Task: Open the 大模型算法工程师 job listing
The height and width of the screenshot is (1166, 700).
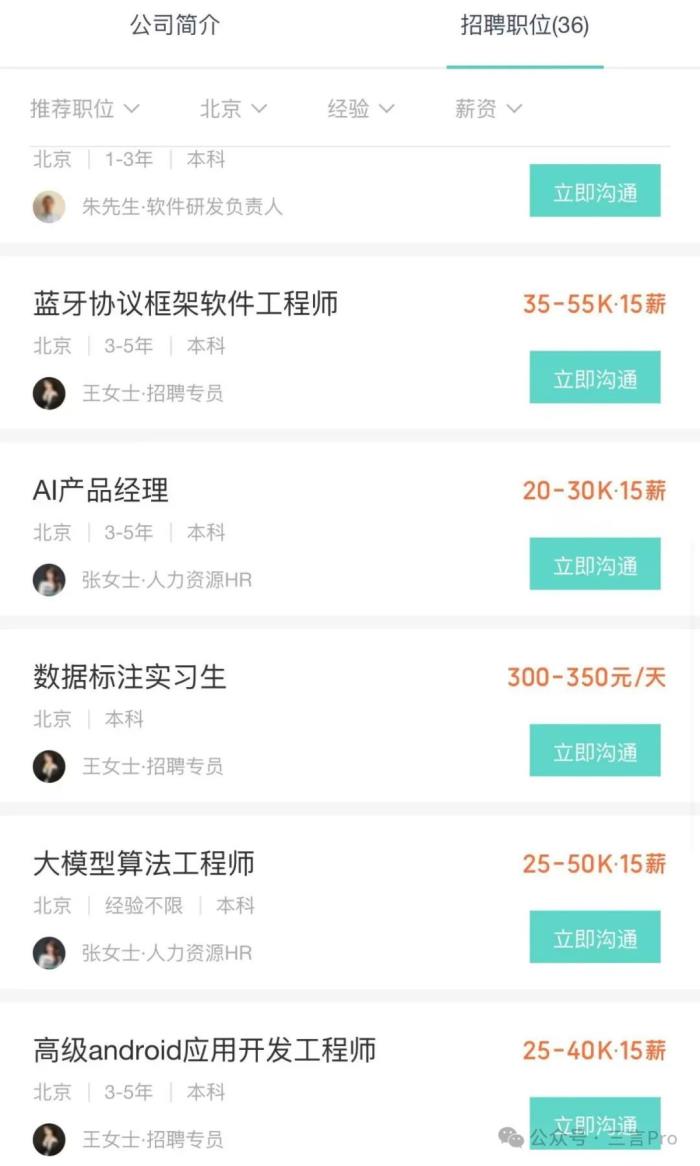Action: 144,863
